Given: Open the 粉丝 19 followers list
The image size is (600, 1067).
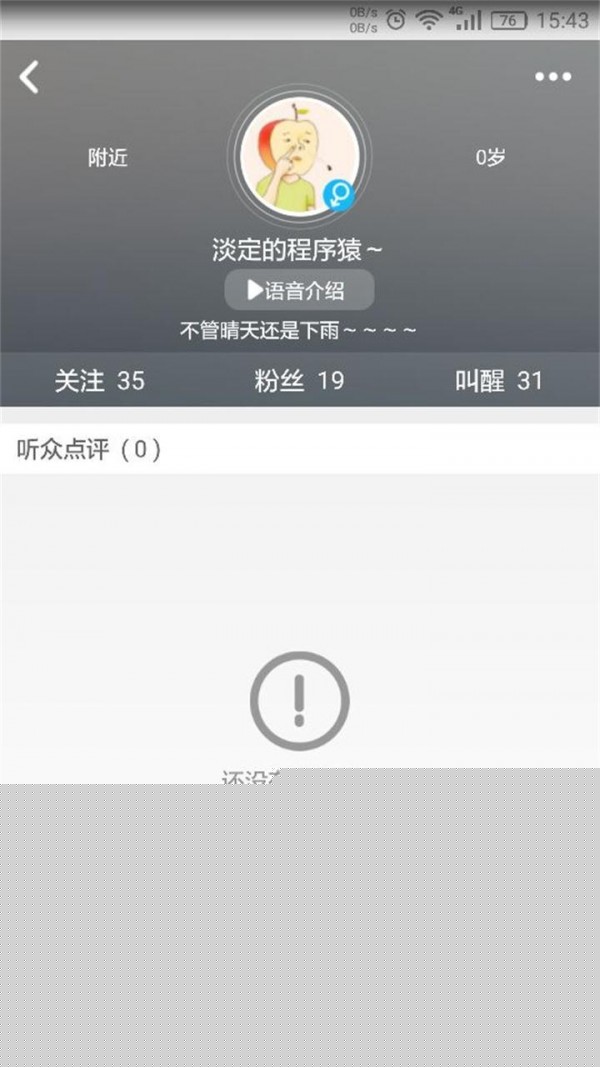Looking at the screenshot, I should pyautogui.click(x=299, y=380).
